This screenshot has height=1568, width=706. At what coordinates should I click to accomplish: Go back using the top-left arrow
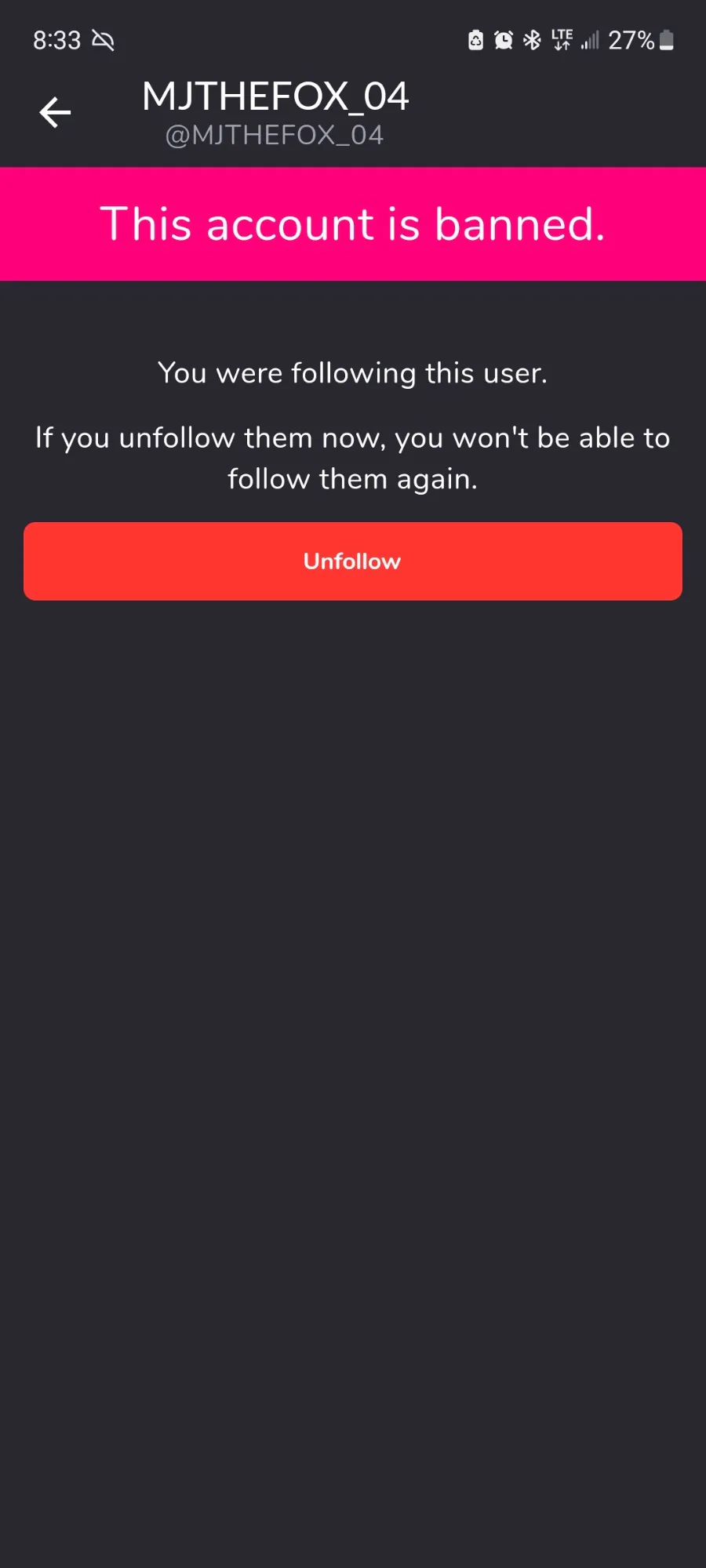click(x=55, y=113)
